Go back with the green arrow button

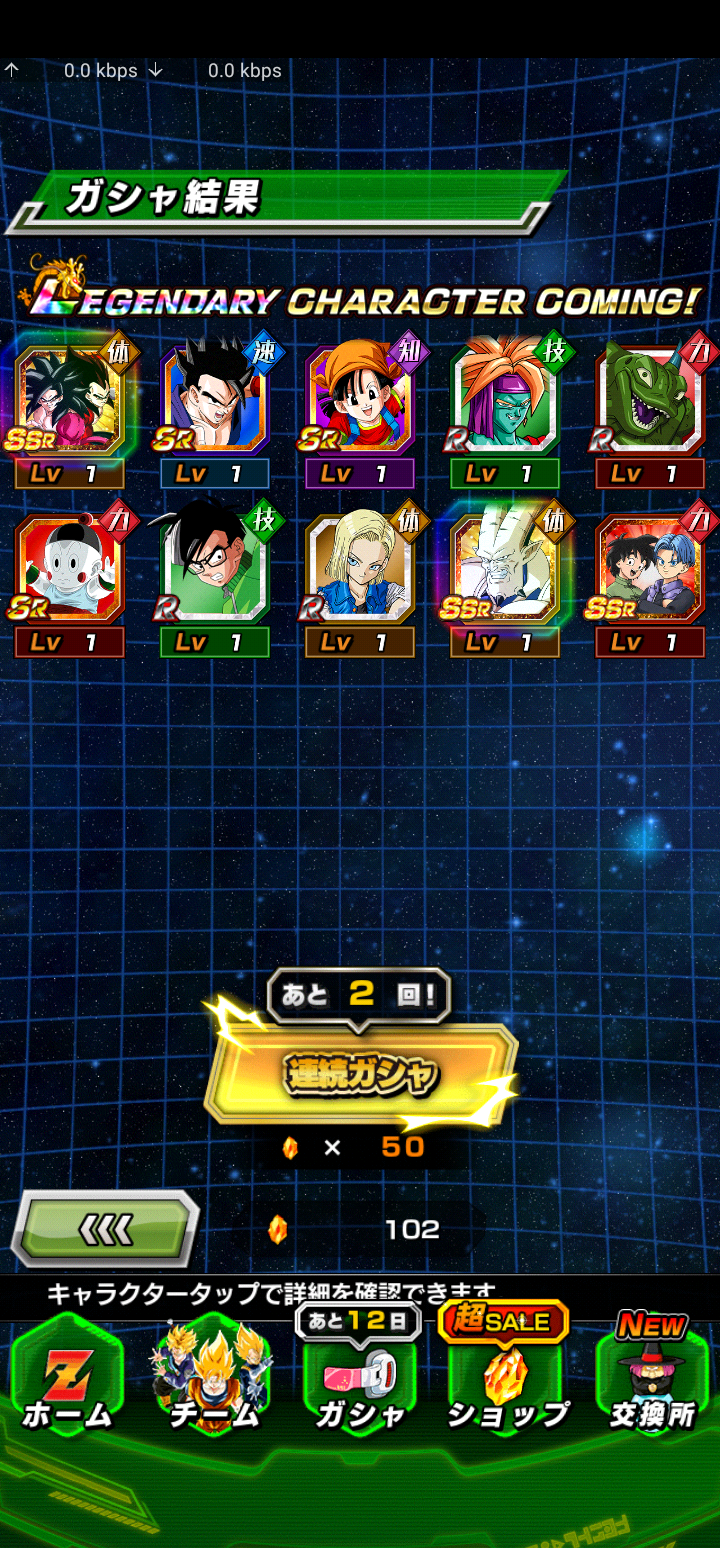[105, 1229]
